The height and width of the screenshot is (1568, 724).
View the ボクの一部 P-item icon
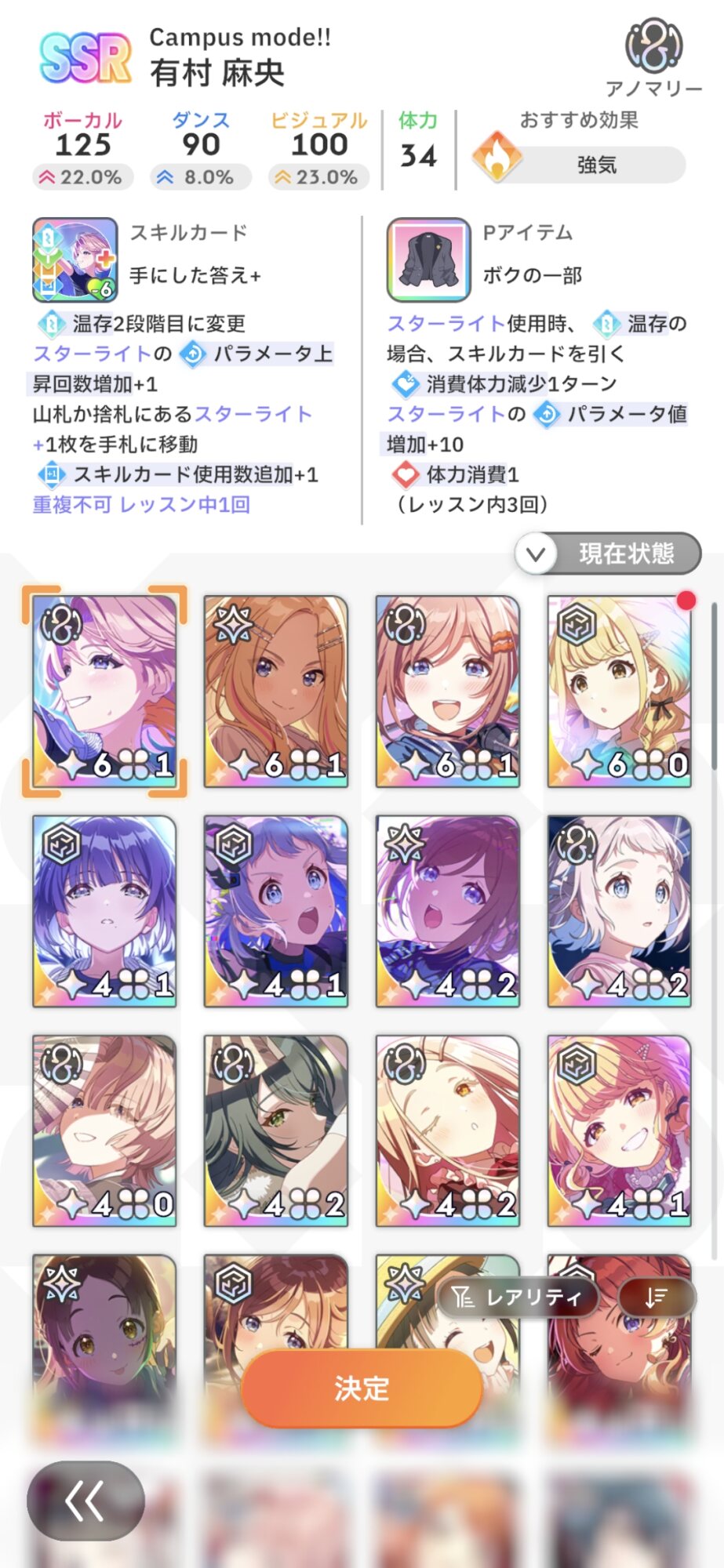428,260
